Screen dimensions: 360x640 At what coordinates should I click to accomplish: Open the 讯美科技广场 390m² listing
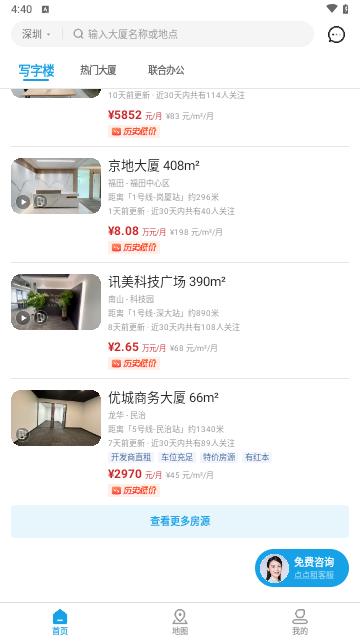point(180,320)
